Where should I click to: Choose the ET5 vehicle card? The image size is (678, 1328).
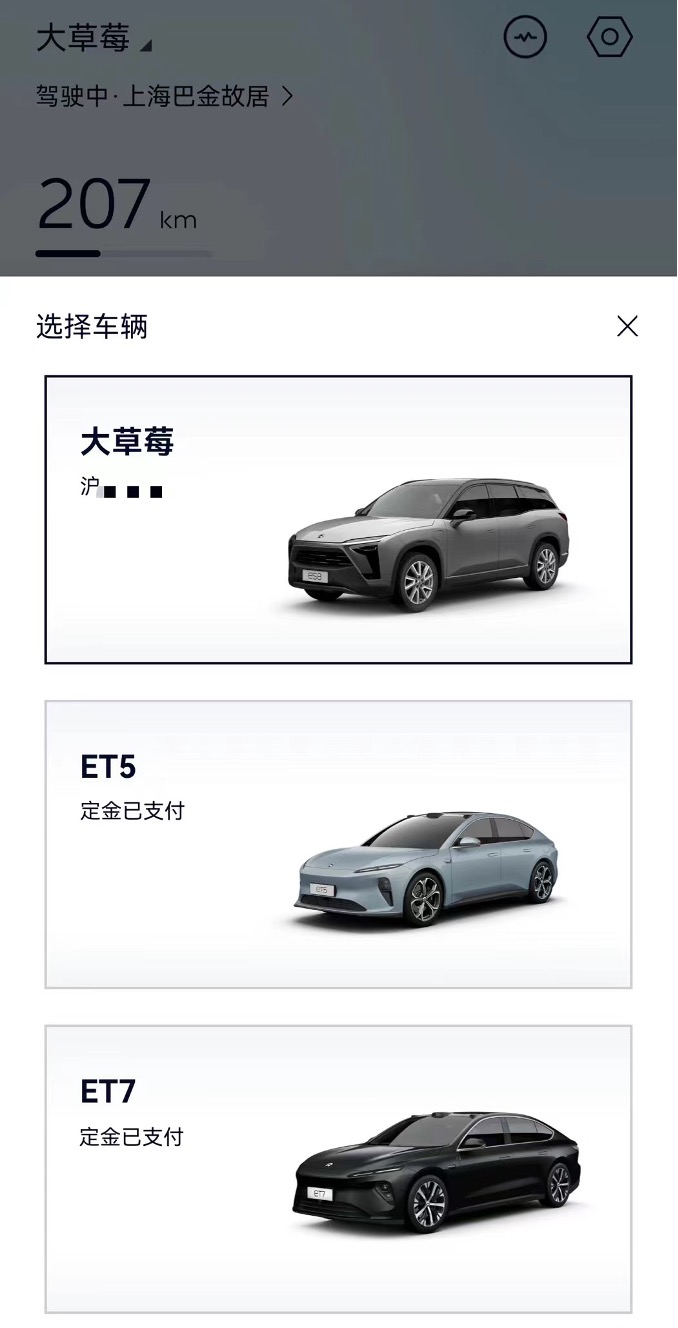pyautogui.click(x=338, y=844)
